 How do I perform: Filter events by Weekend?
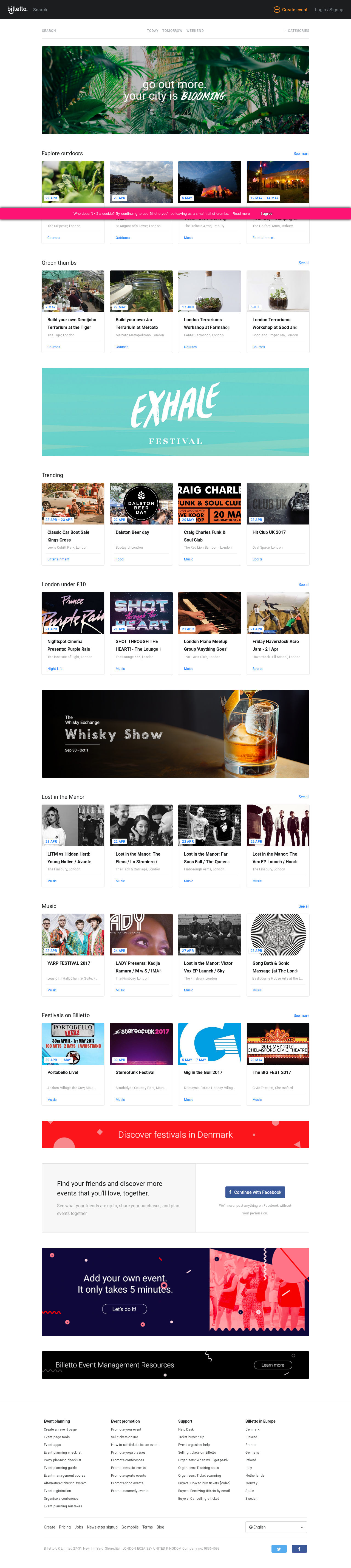pyautogui.click(x=195, y=30)
